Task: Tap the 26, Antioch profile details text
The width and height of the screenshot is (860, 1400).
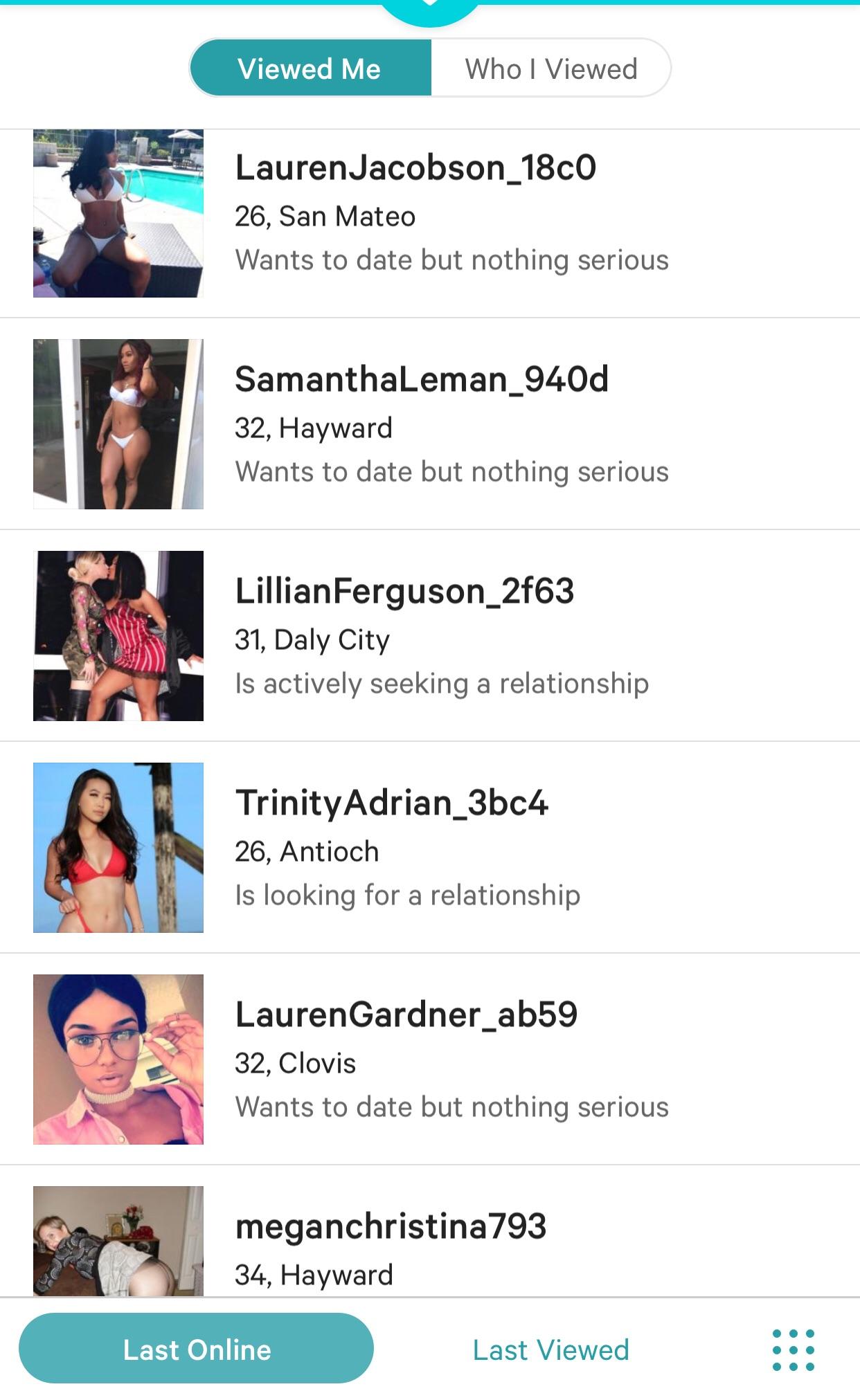Action: pos(307,851)
